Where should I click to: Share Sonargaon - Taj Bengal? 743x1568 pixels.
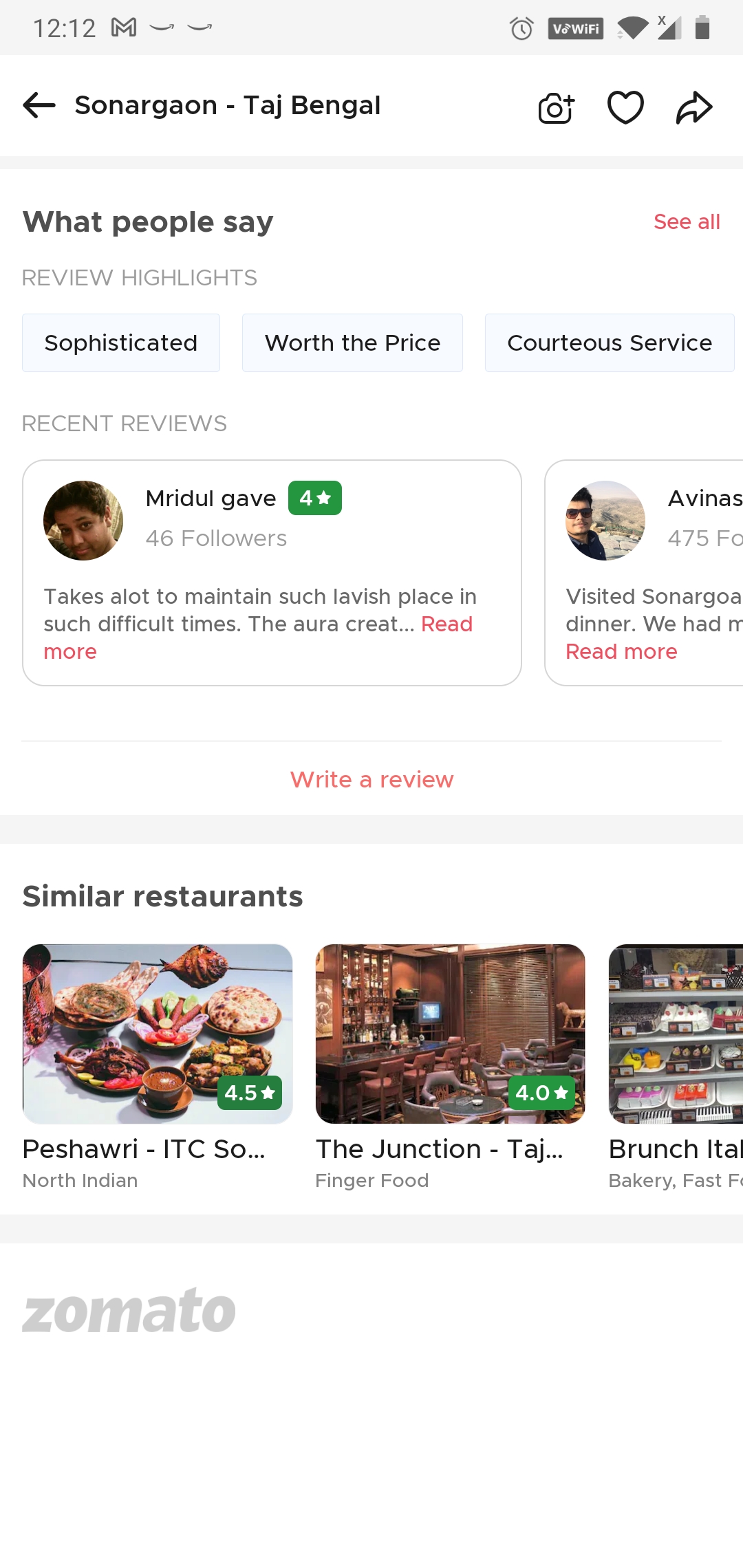pos(693,107)
